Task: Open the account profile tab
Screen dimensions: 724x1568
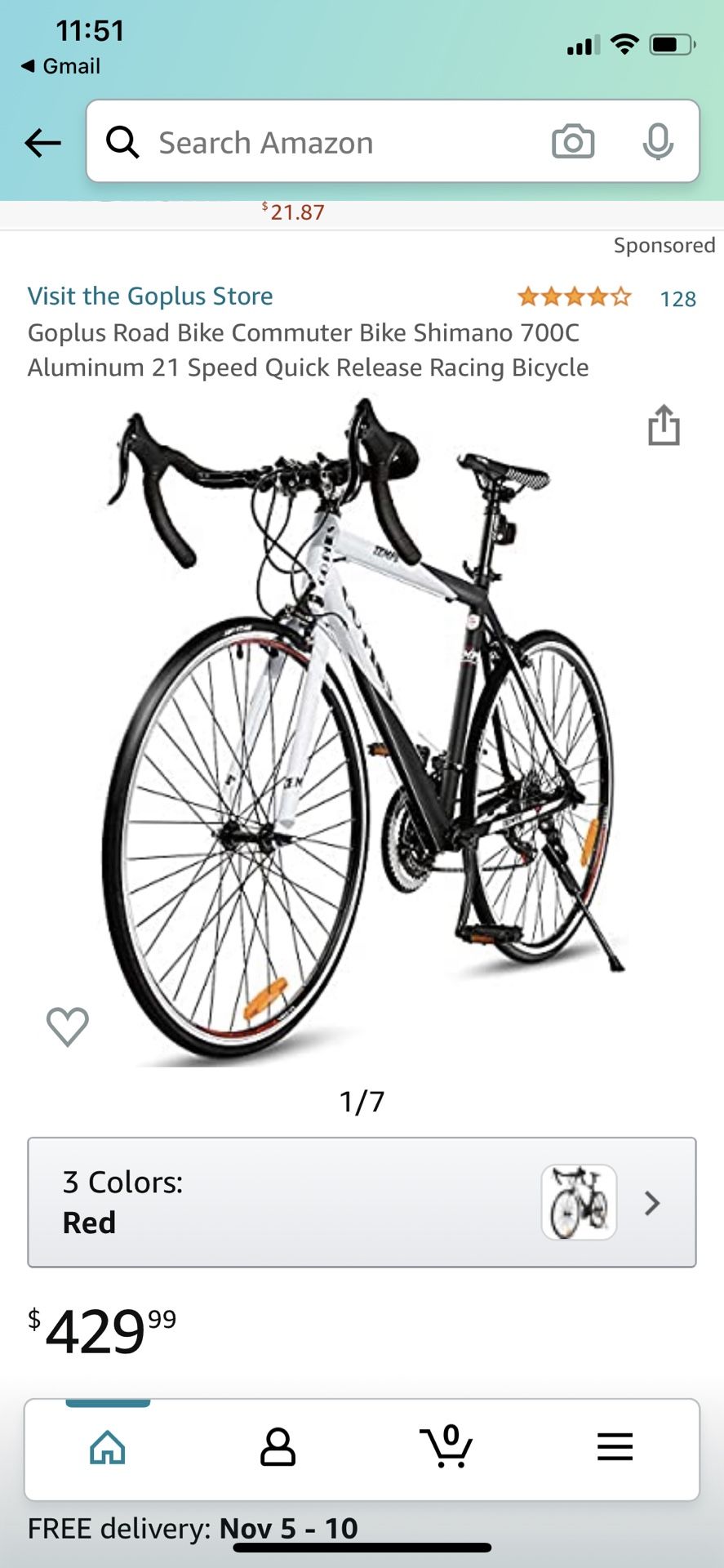Action: [278, 1447]
